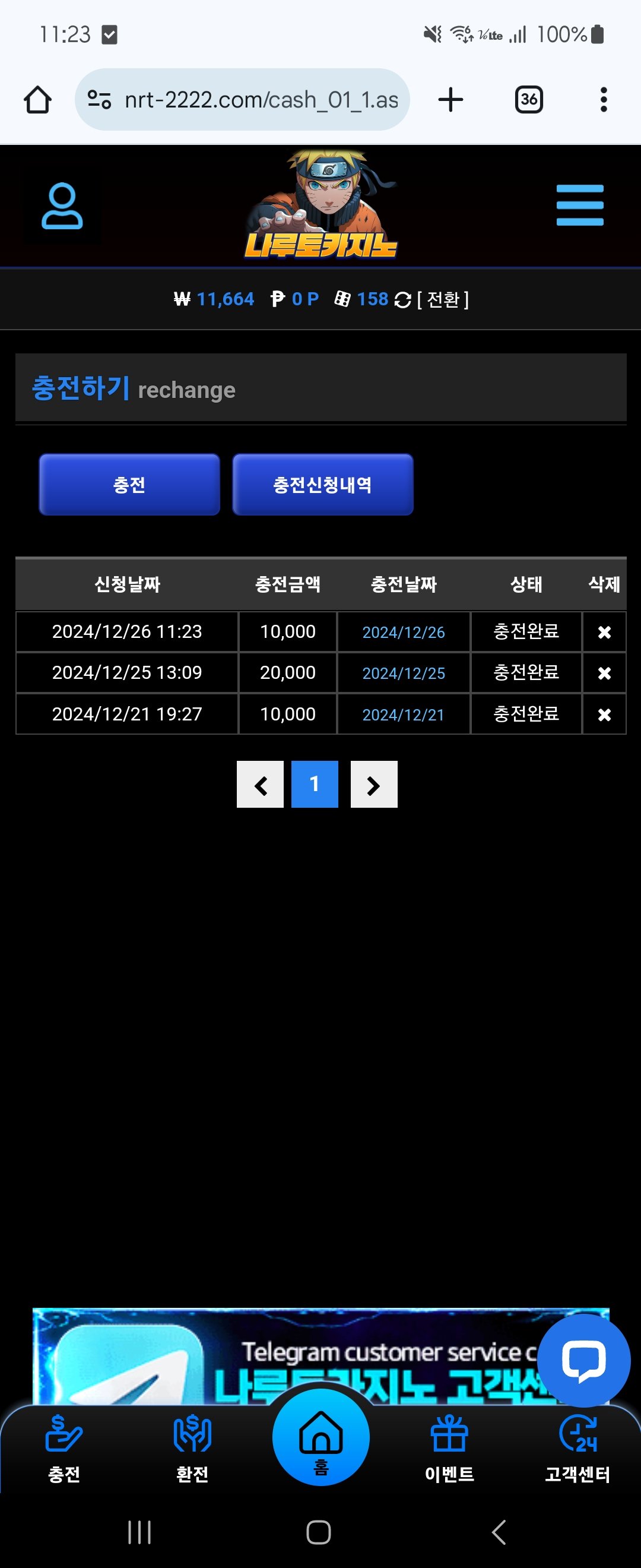Go to the 홈 home tab
The width and height of the screenshot is (641, 1568).
(x=320, y=1438)
